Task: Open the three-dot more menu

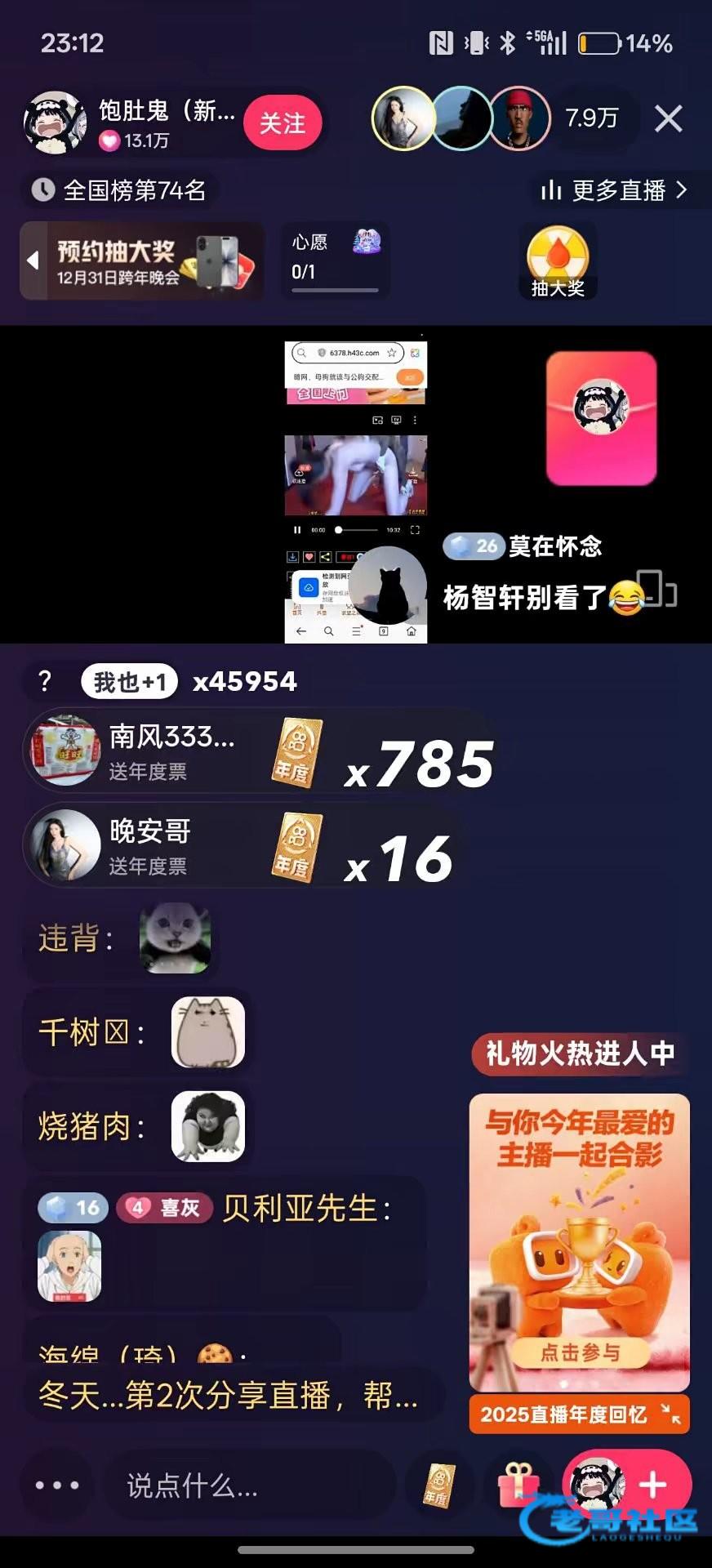Action: pyautogui.click(x=57, y=1486)
